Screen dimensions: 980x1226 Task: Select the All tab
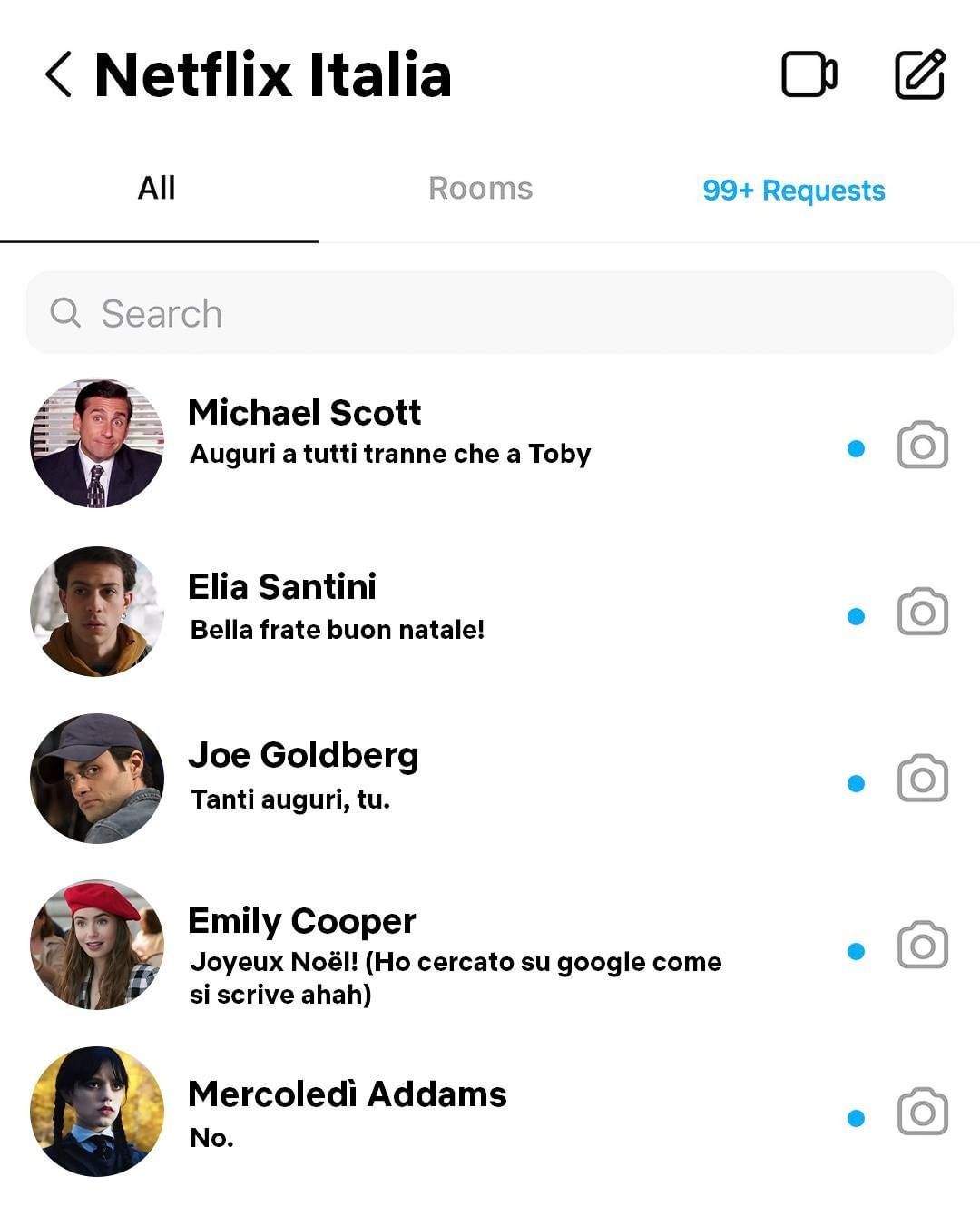(157, 189)
